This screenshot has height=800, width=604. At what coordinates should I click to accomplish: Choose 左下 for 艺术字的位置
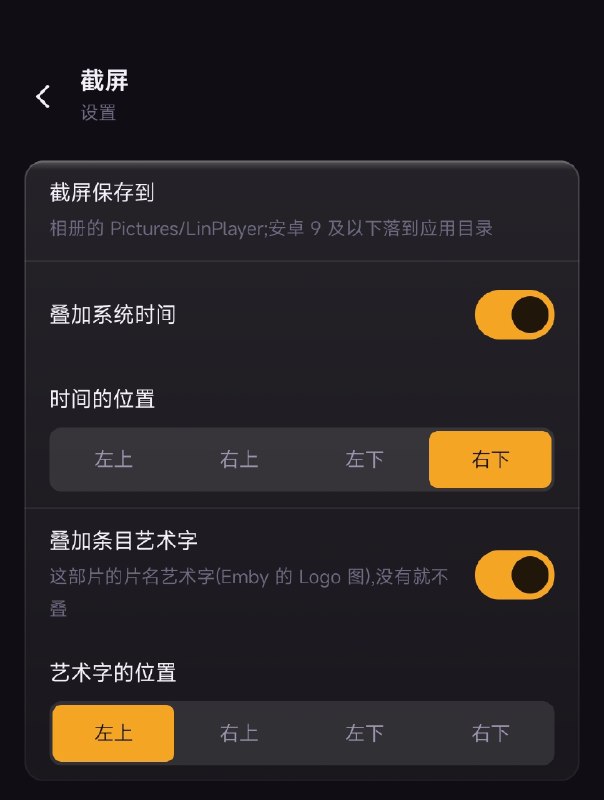[365, 733]
